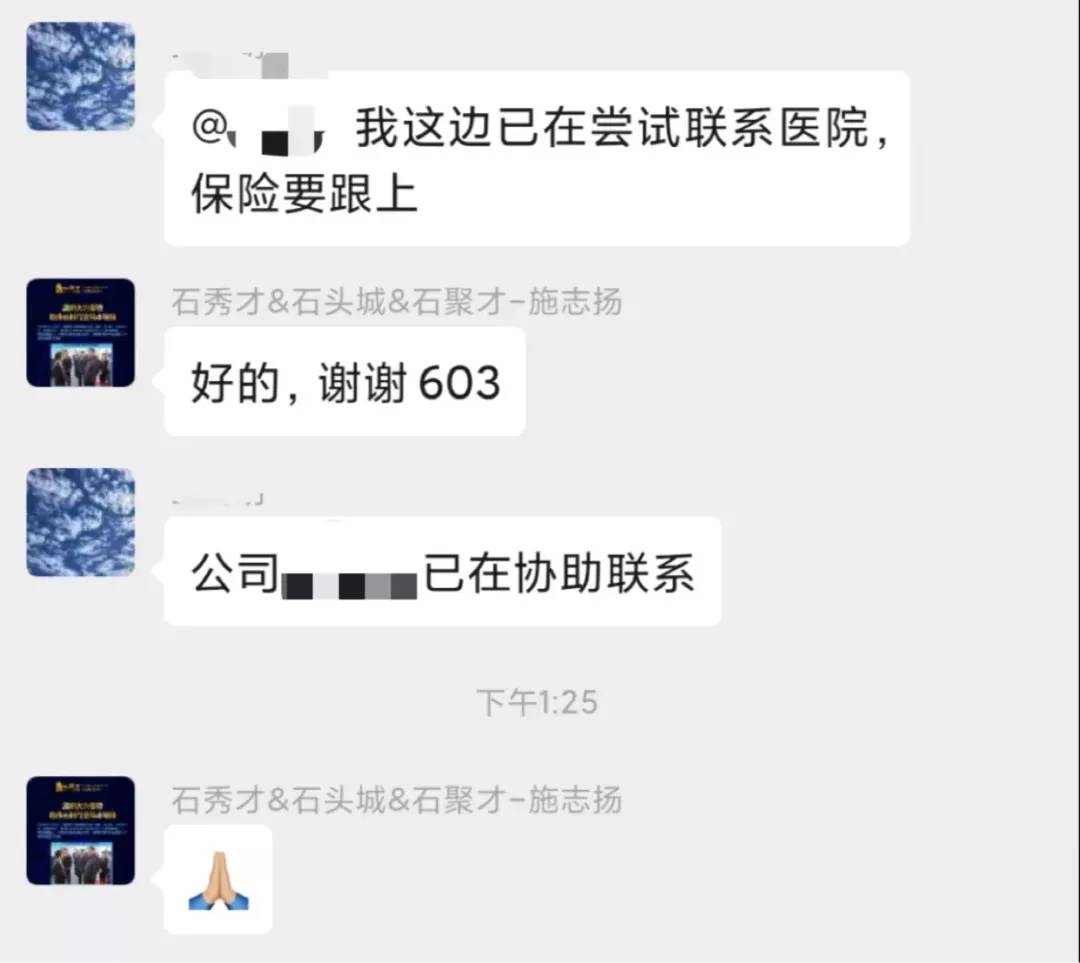Image resolution: width=1080 pixels, height=963 pixels.
Task: Open 施志扬's avatar beside the praying-hands emoji
Action: pos(80,830)
